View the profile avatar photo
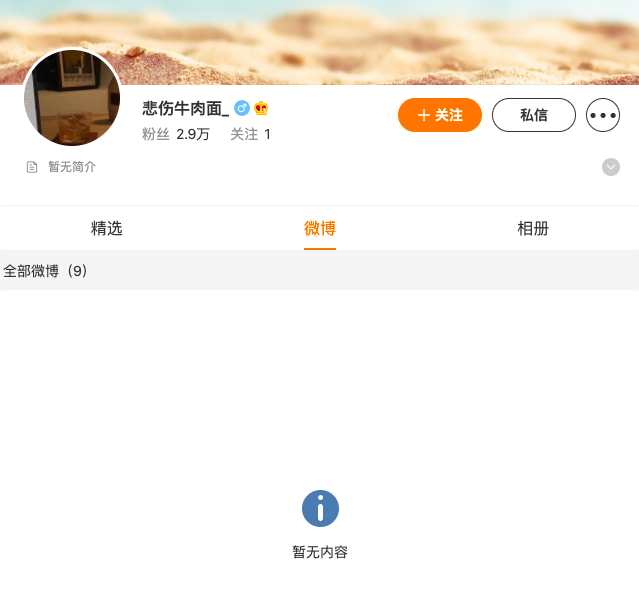This screenshot has height=590, width=639. (72, 98)
